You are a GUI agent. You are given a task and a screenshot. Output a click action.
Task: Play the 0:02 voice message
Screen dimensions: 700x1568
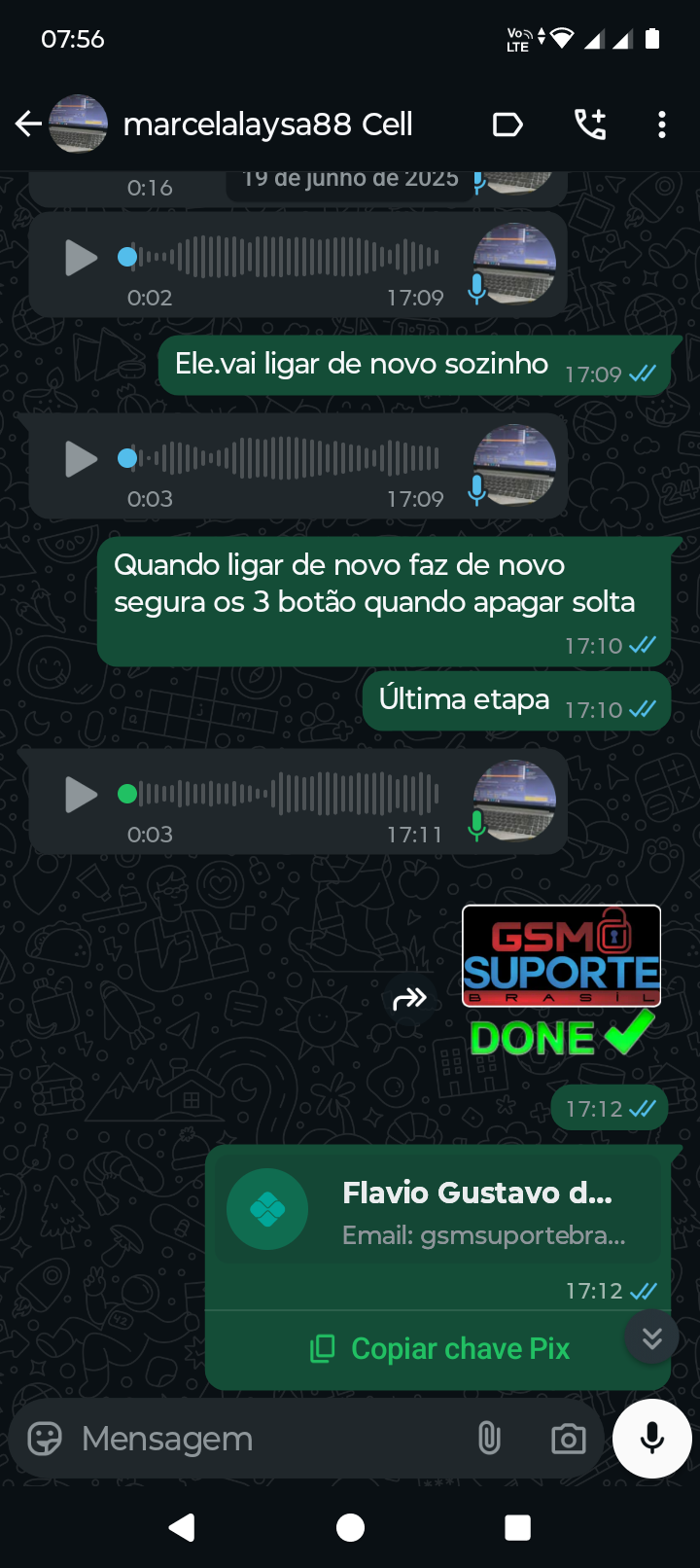[81, 258]
